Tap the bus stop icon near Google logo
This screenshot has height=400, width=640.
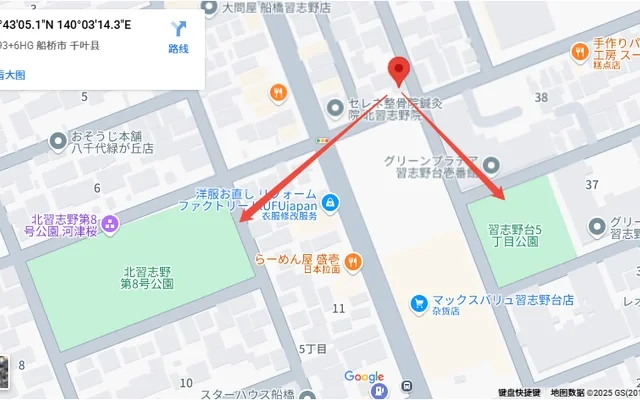pyautogui.click(x=408, y=386)
